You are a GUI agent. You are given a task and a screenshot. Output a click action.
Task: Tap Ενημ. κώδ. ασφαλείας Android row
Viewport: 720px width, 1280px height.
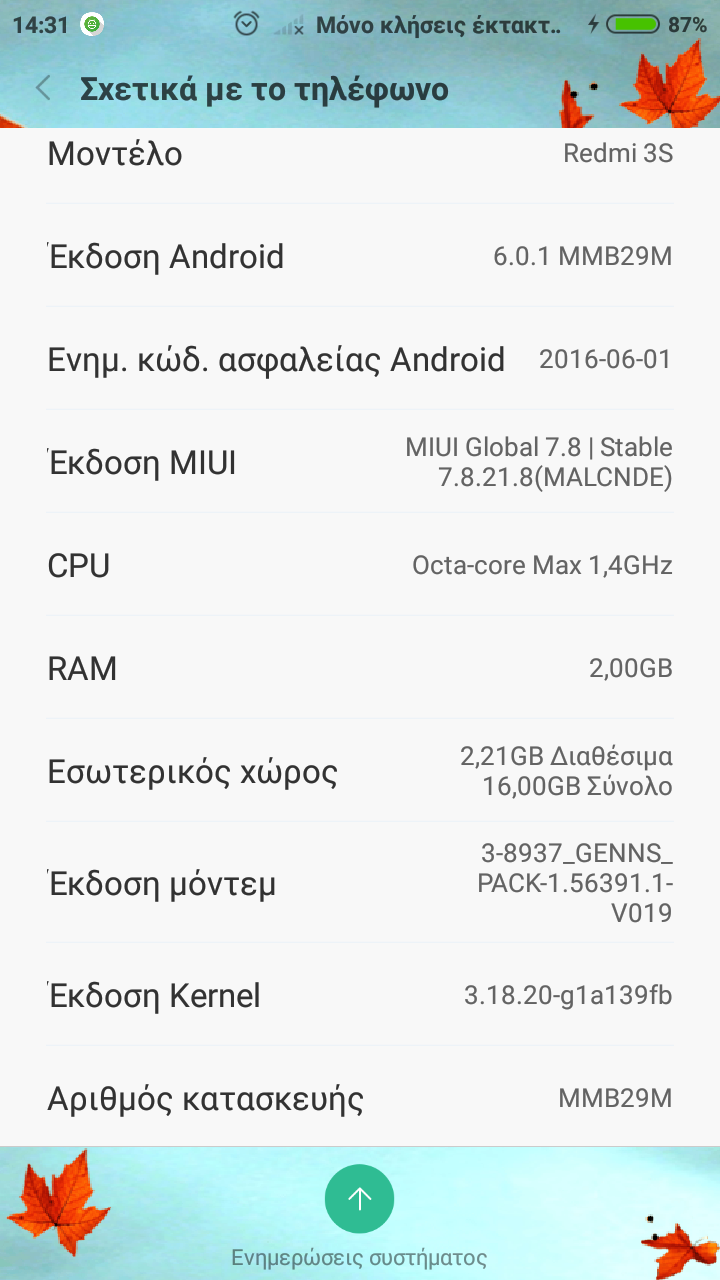point(360,360)
